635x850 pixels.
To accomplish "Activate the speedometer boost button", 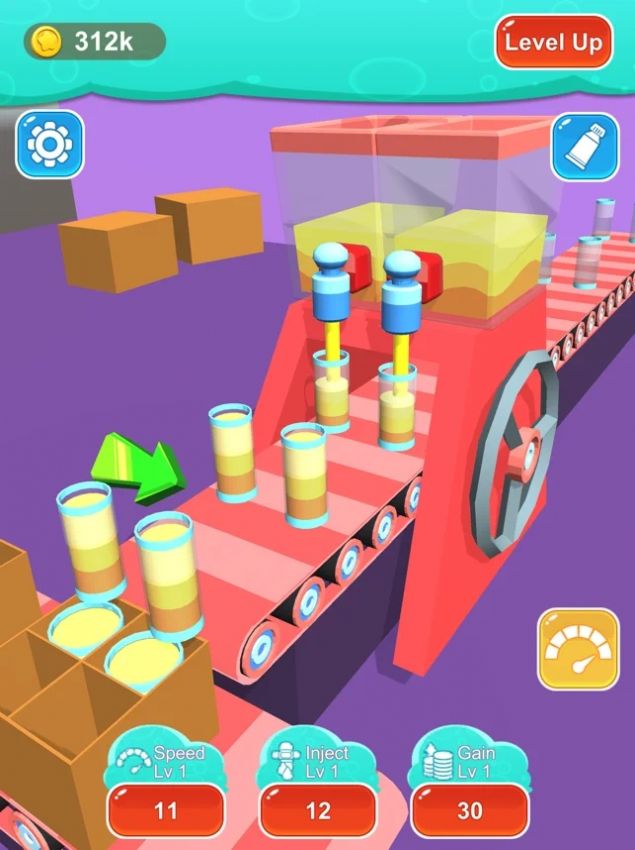I will (577, 649).
